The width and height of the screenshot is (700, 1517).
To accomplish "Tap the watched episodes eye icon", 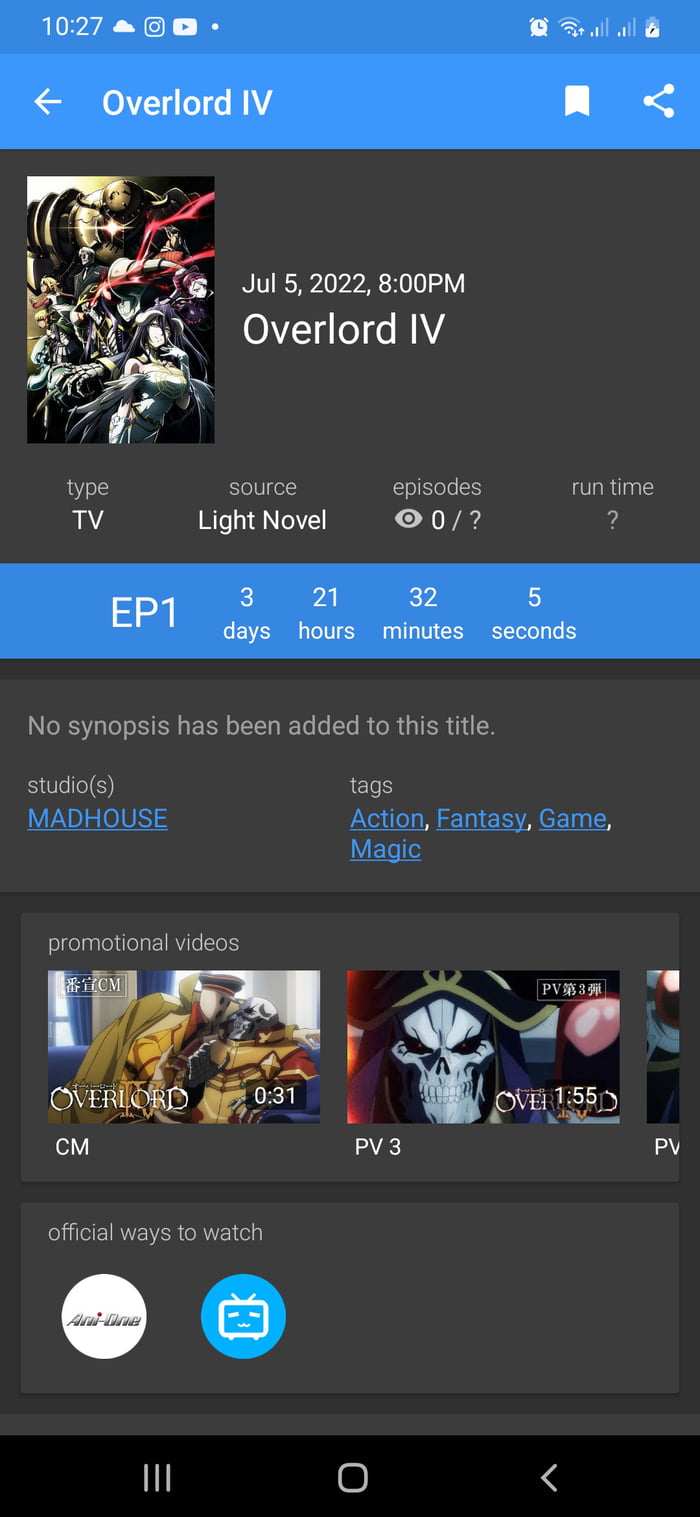I will click(408, 519).
